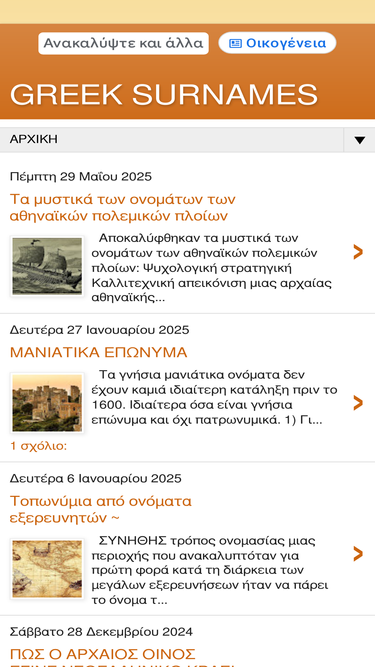Viewport: 375px width, 667px height.
Task: Go to the GREEK SURNAMES blog title
Action: pyautogui.click(x=164, y=94)
